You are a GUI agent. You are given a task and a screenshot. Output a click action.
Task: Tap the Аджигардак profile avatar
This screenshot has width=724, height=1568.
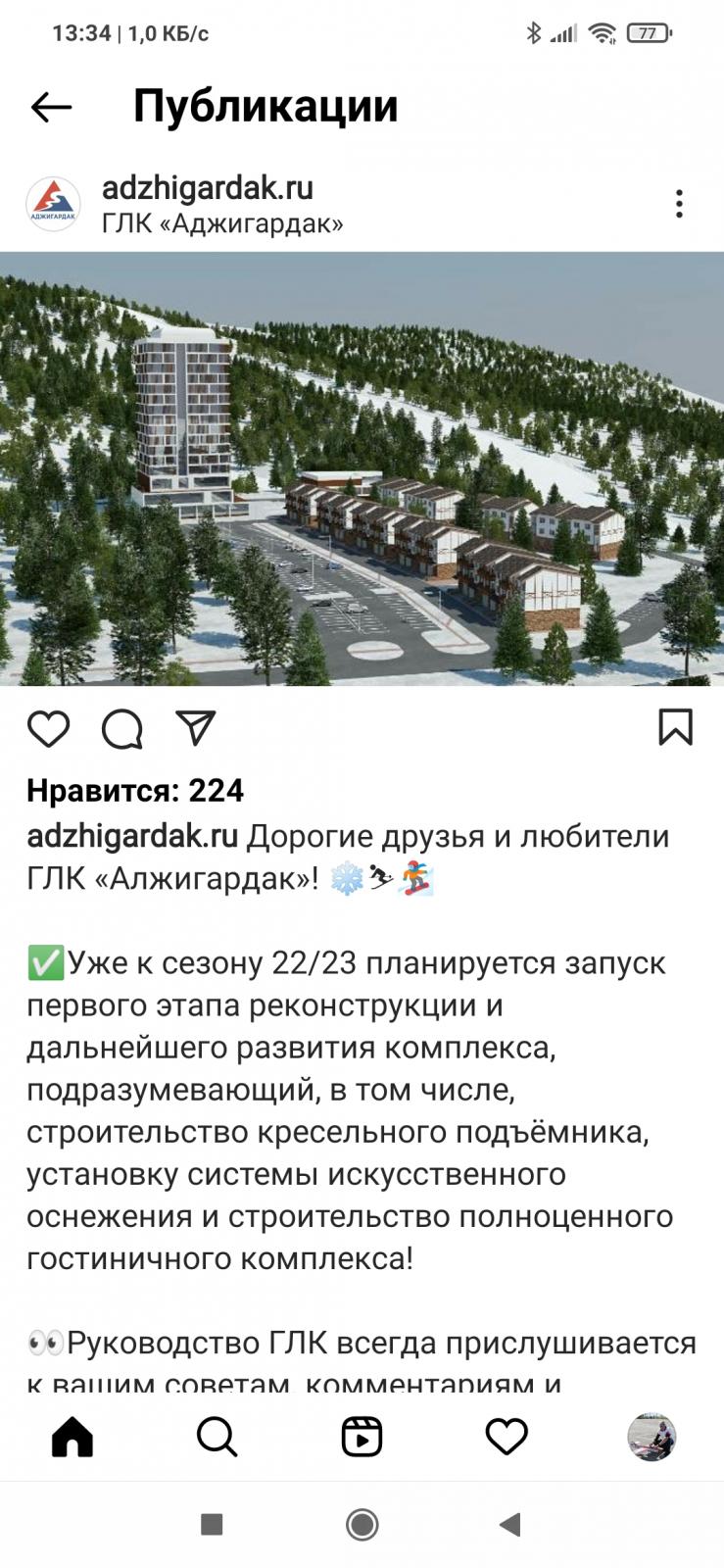pyautogui.click(x=53, y=204)
